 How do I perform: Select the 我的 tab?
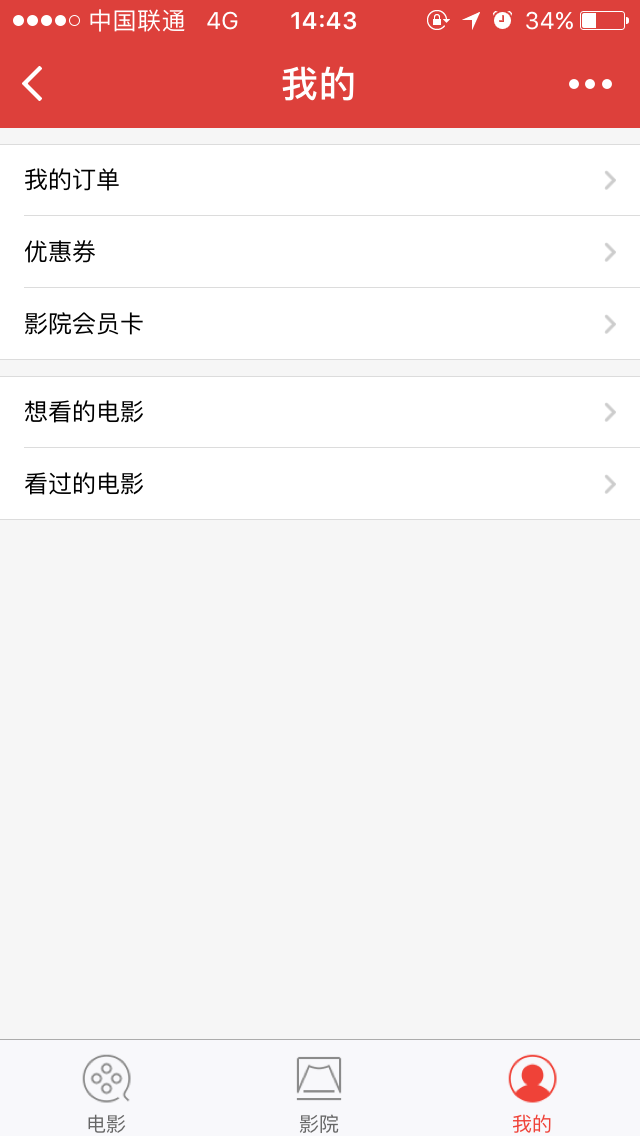(x=532, y=1092)
